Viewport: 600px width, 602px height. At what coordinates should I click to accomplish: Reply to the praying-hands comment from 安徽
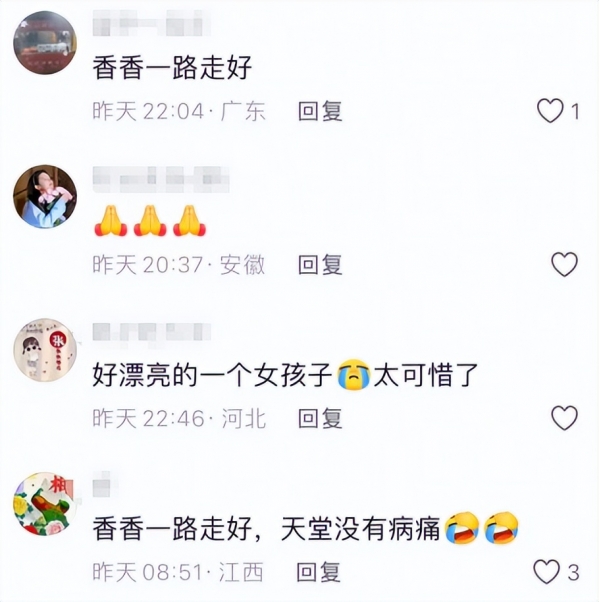click(x=320, y=264)
